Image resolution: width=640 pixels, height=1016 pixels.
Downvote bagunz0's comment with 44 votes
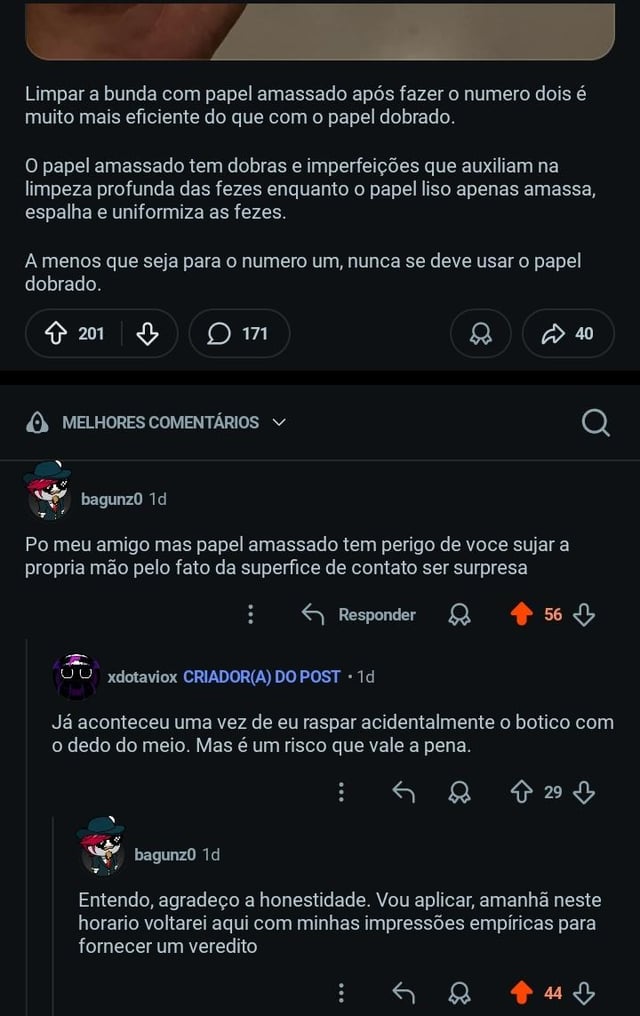[x=585, y=993]
